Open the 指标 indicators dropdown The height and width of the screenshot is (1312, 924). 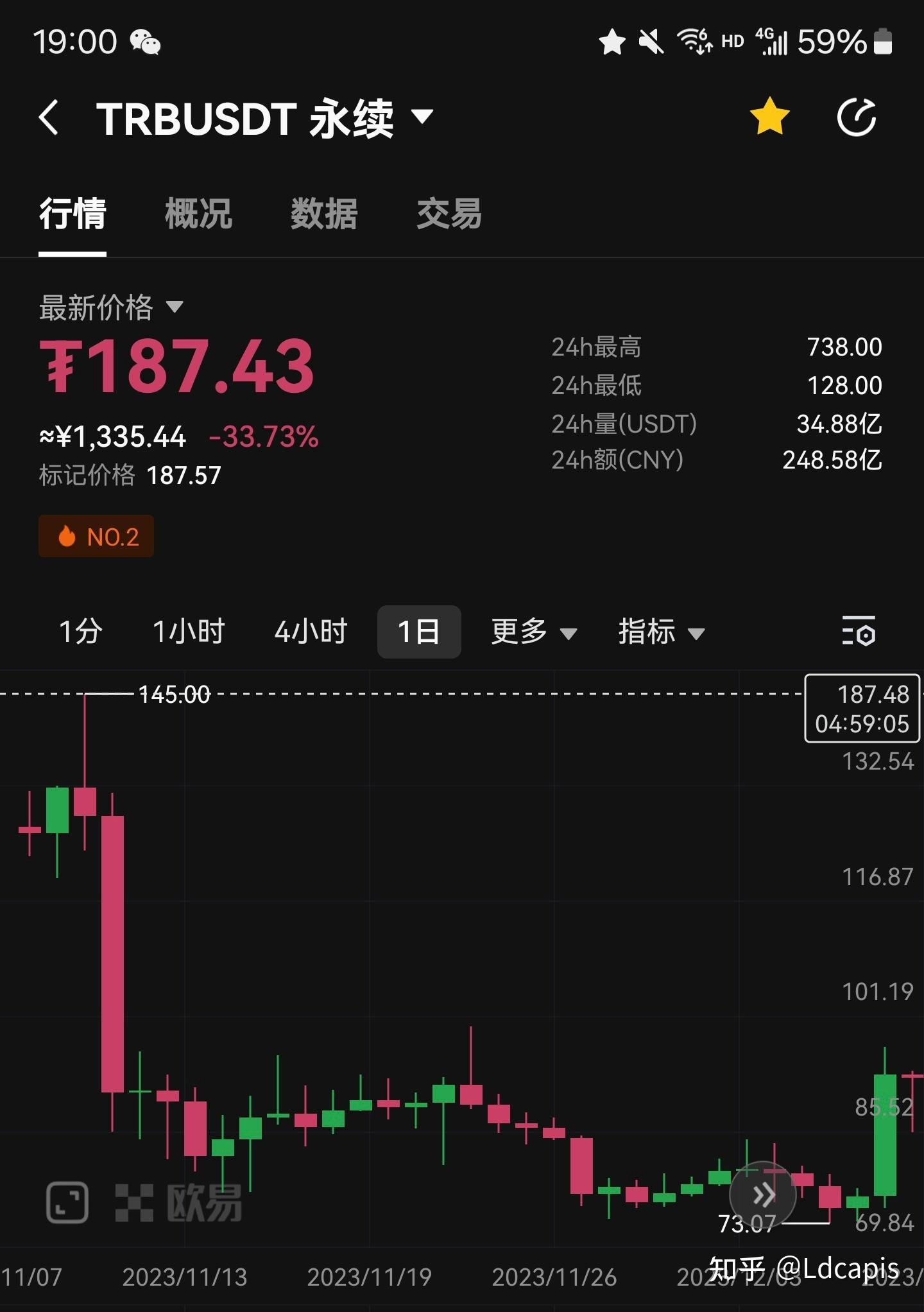661,632
